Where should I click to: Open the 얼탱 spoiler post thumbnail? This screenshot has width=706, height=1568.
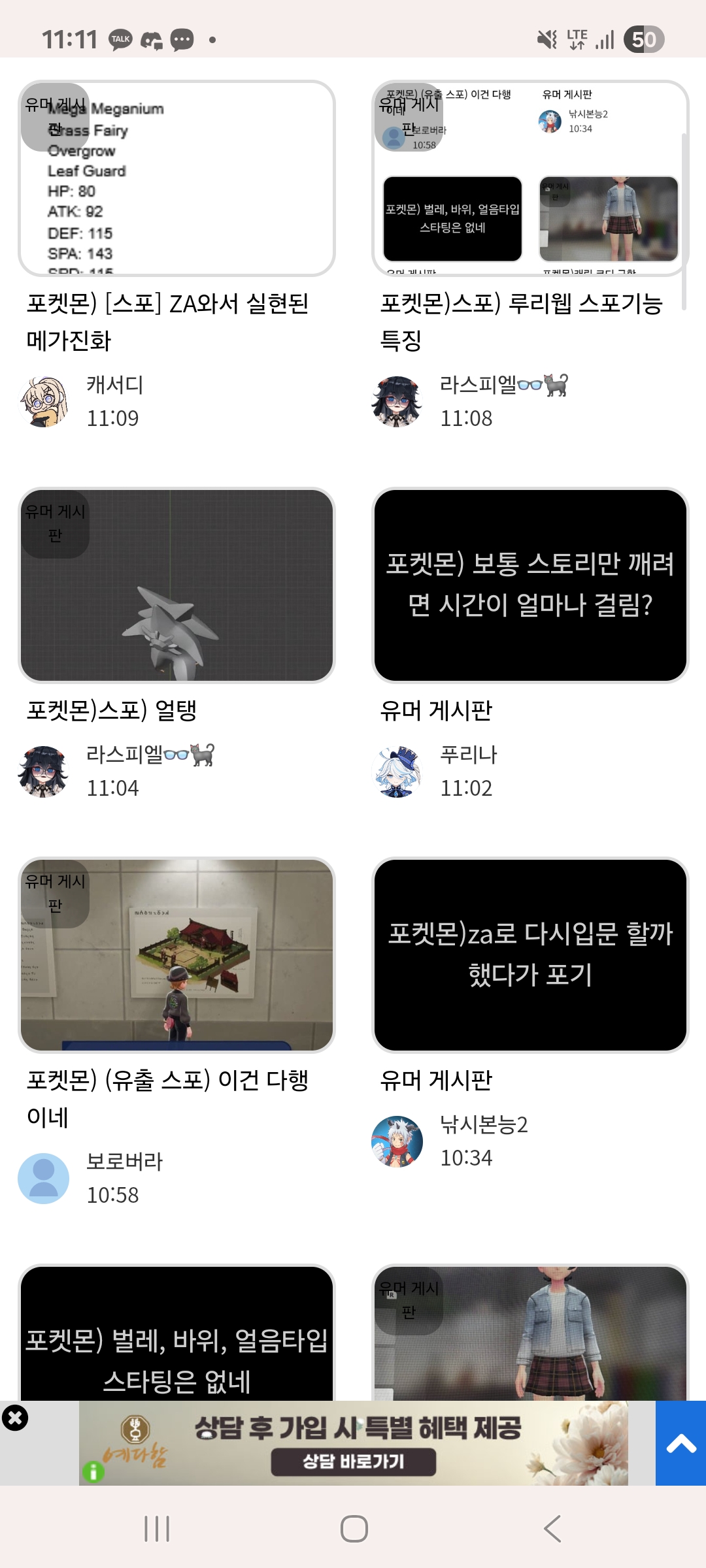(x=176, y=585)
